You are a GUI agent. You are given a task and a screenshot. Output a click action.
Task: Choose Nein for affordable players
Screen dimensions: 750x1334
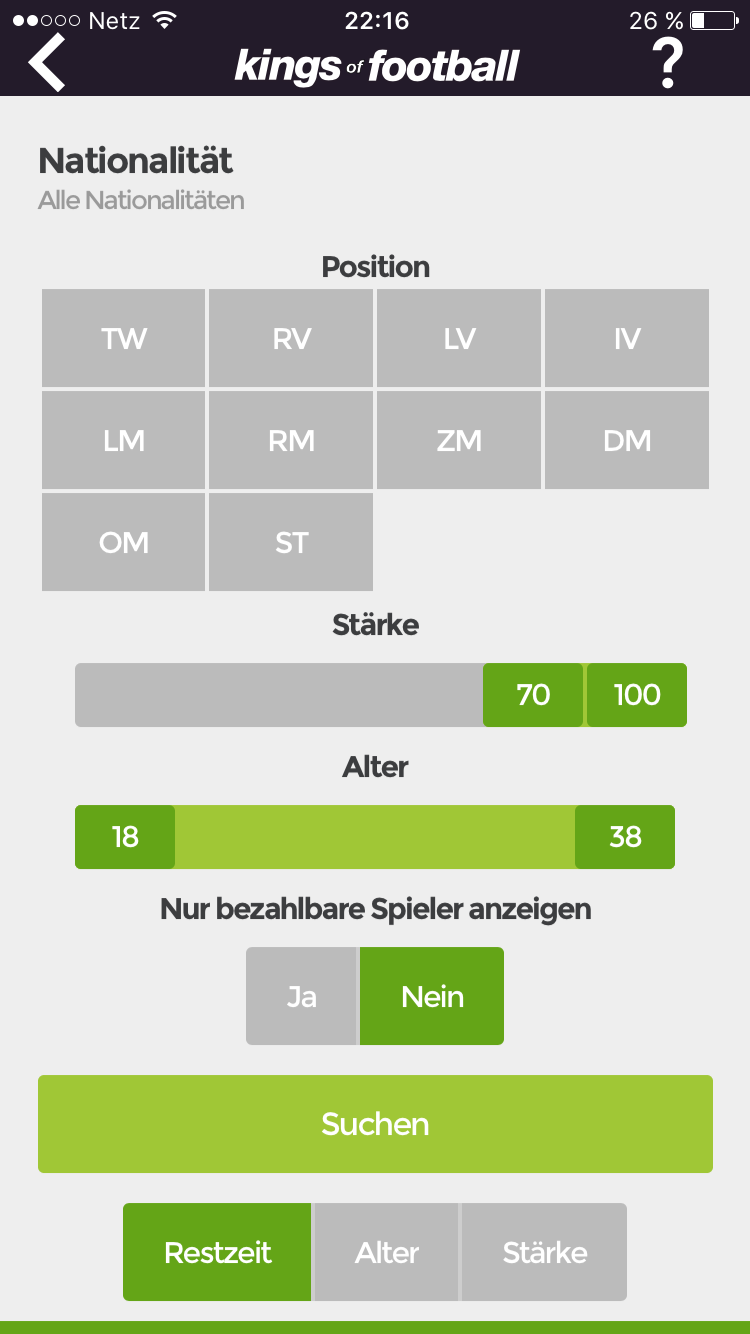[x=432, y=997]
